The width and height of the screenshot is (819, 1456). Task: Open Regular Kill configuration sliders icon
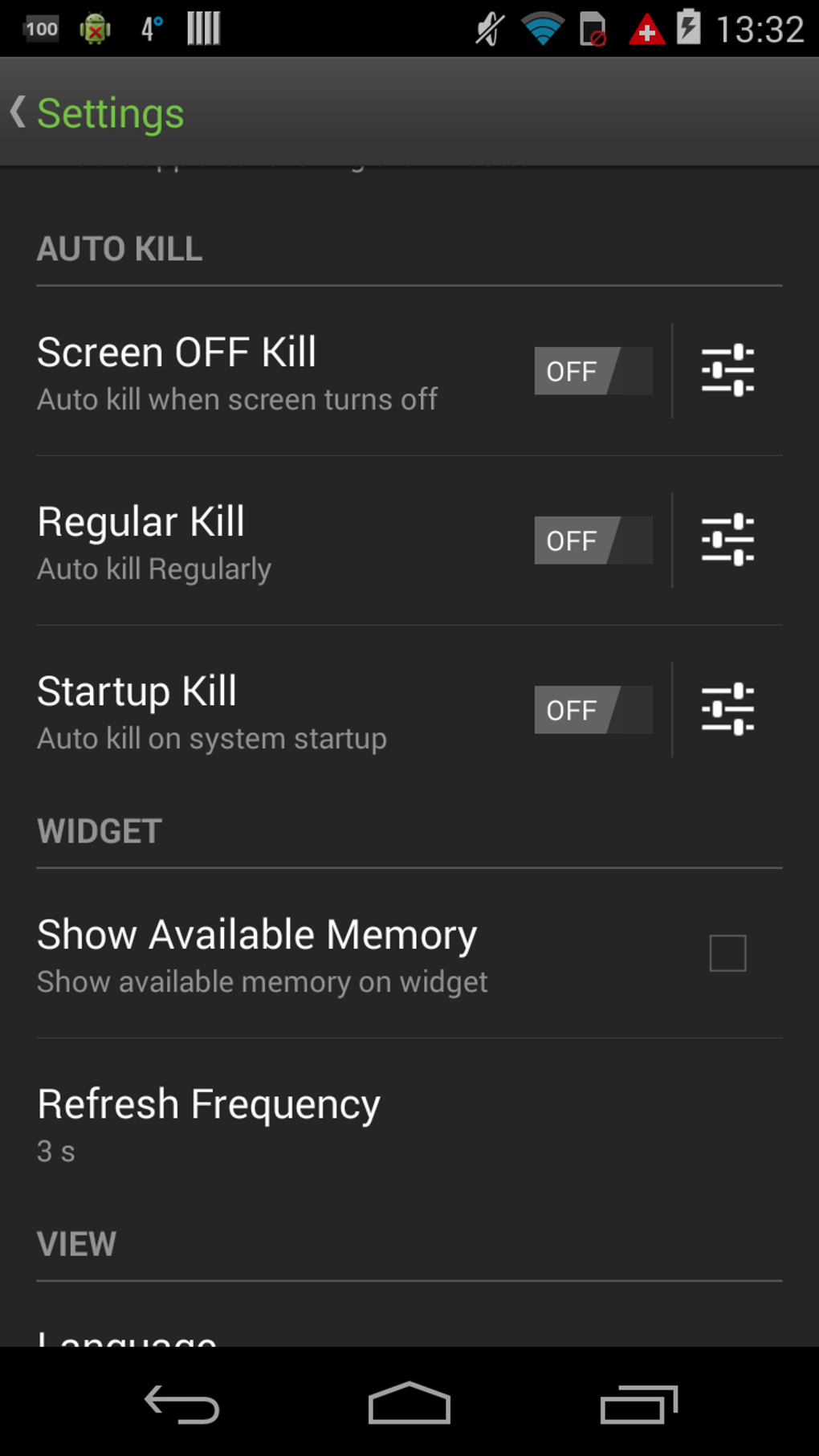[x=727, y=540]
